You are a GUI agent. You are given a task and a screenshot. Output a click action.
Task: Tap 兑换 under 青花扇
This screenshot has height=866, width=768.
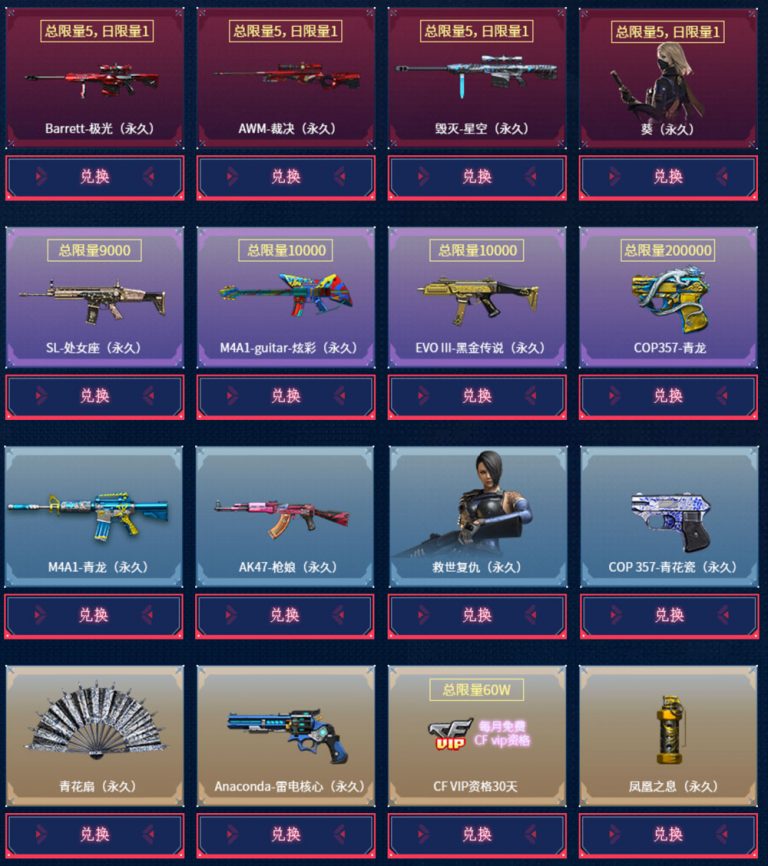(x=95, y=834)
